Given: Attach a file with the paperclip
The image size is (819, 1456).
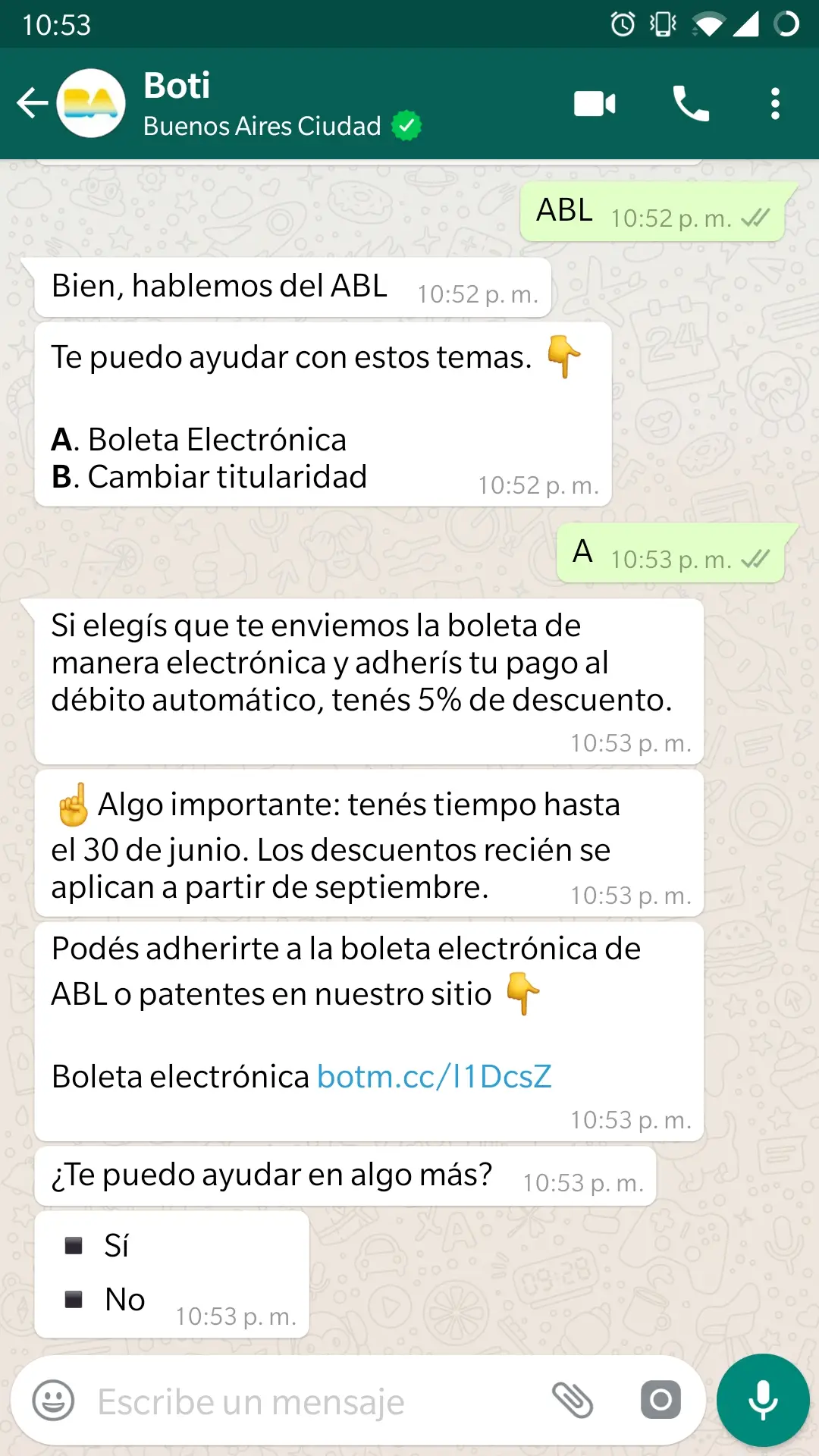Looking at the screenshot, I should 573,1401.
